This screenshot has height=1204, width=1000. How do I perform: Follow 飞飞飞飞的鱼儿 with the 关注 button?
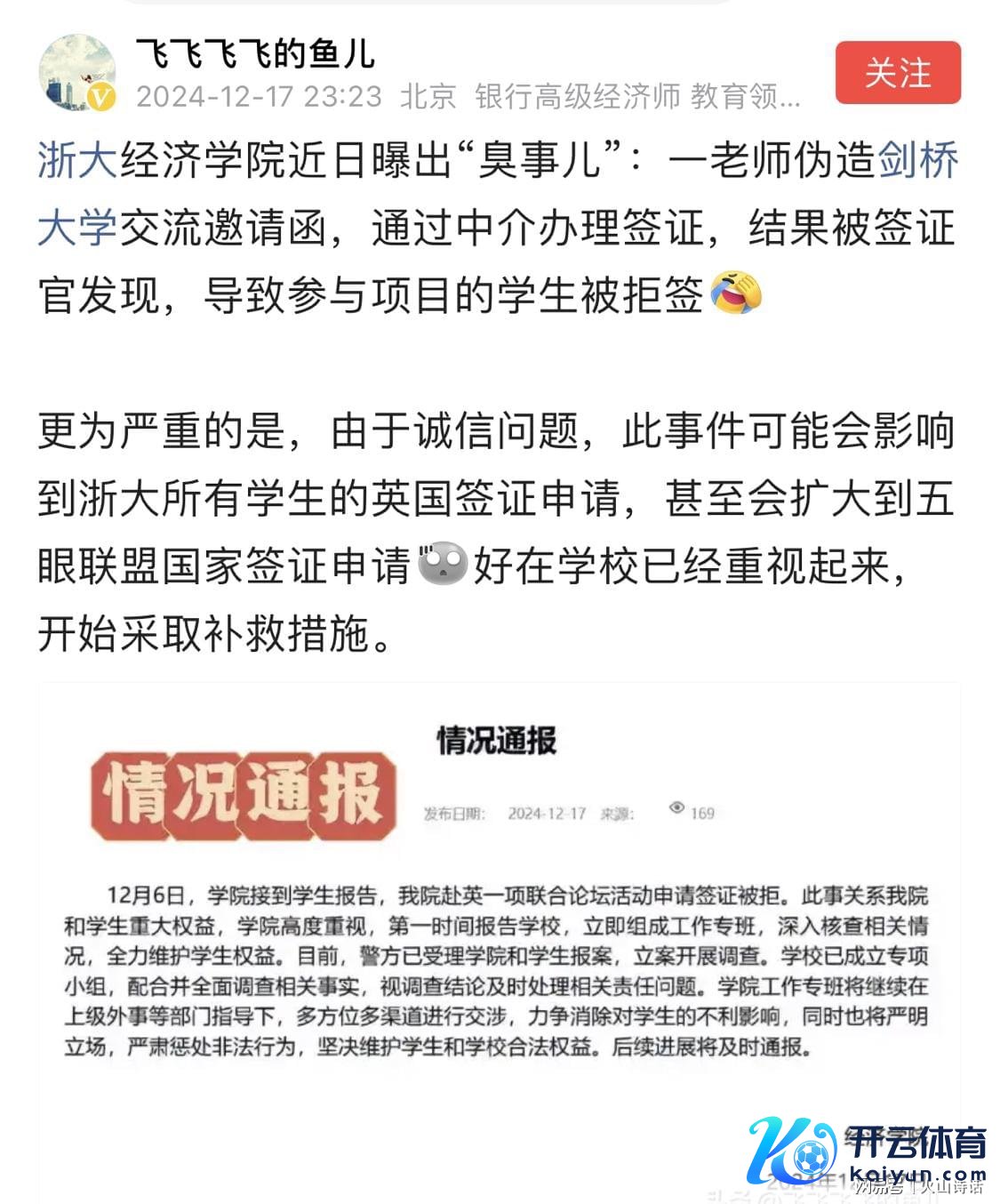898,73
